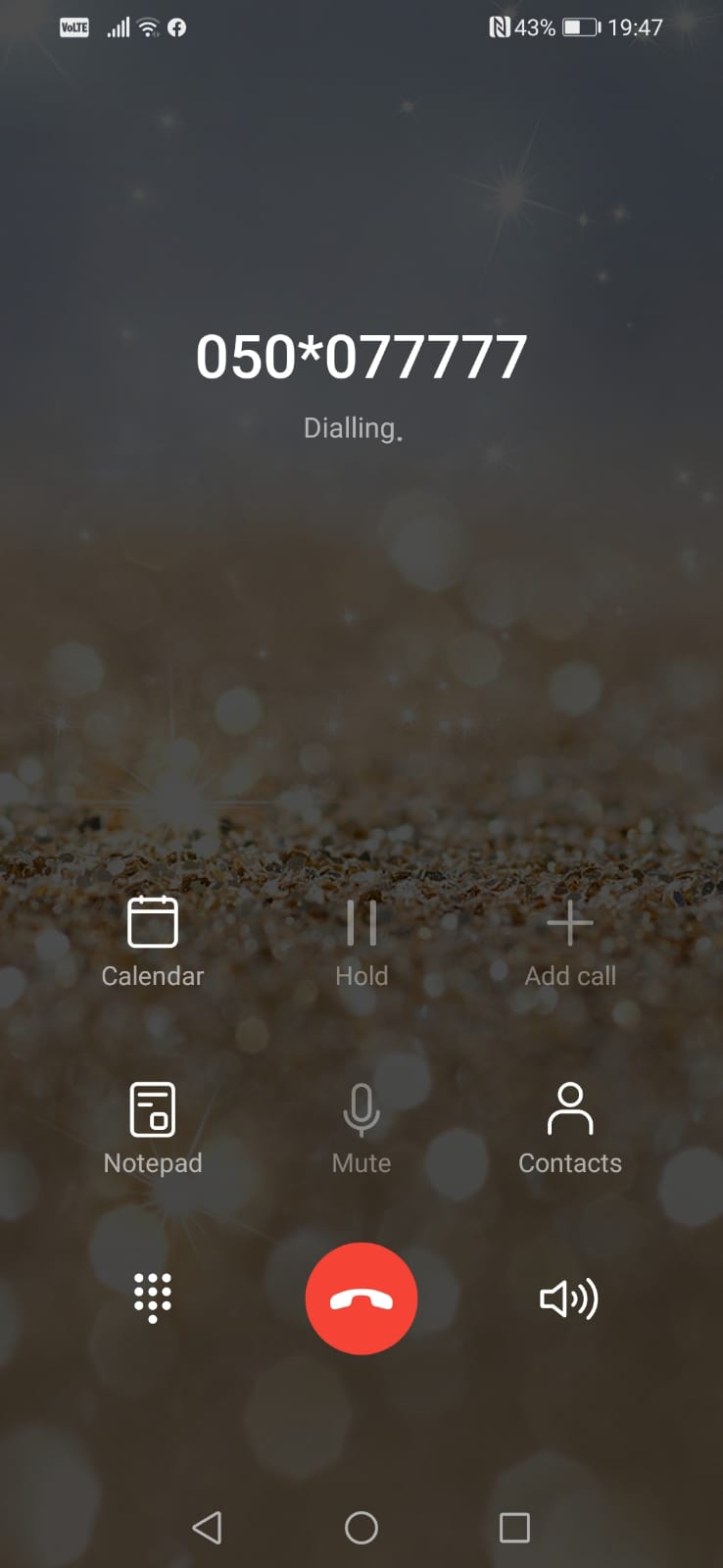Go to the home screen via home button

point(361,1527)
